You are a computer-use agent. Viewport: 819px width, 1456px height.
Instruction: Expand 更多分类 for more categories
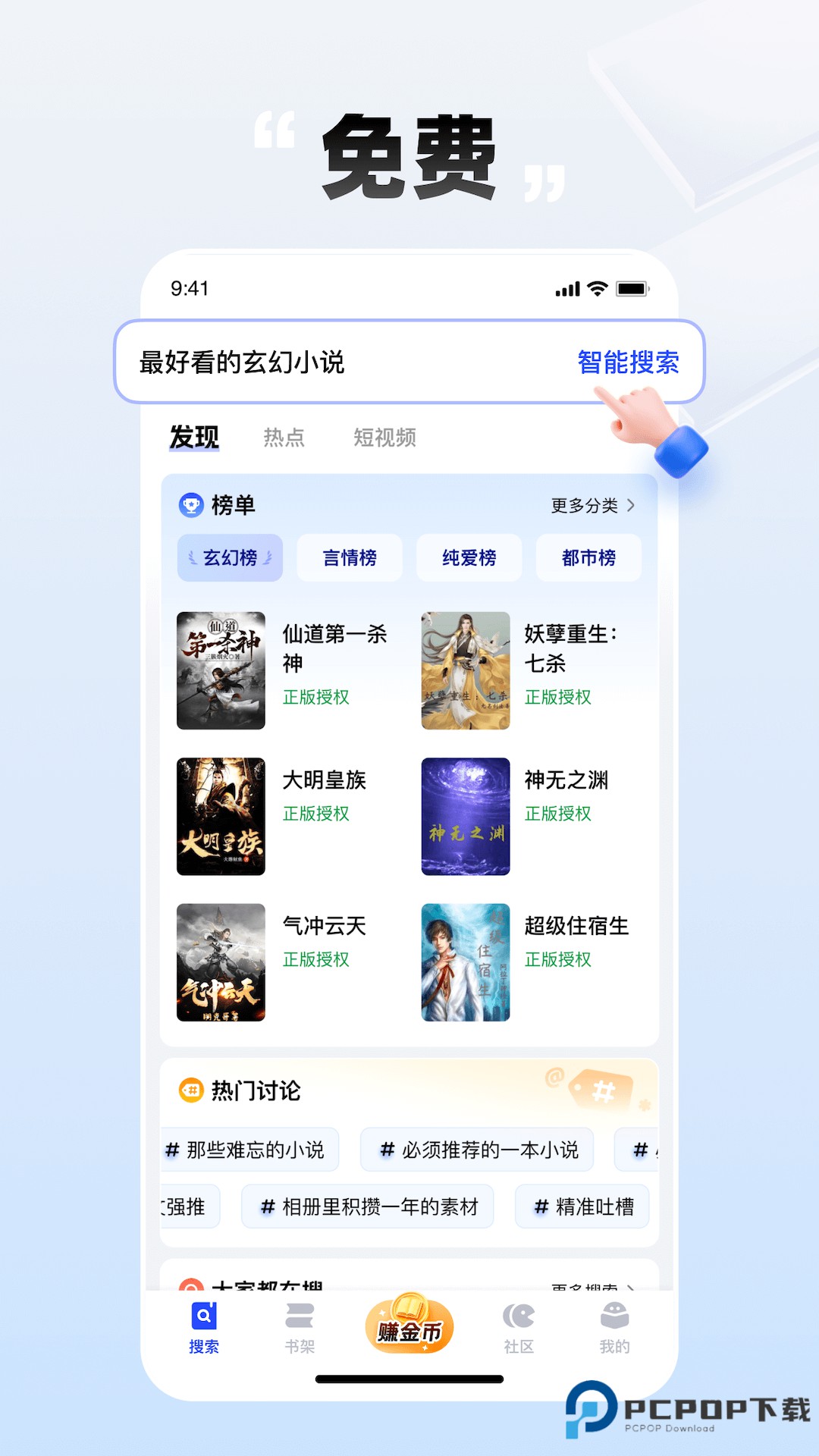(590, 504)
